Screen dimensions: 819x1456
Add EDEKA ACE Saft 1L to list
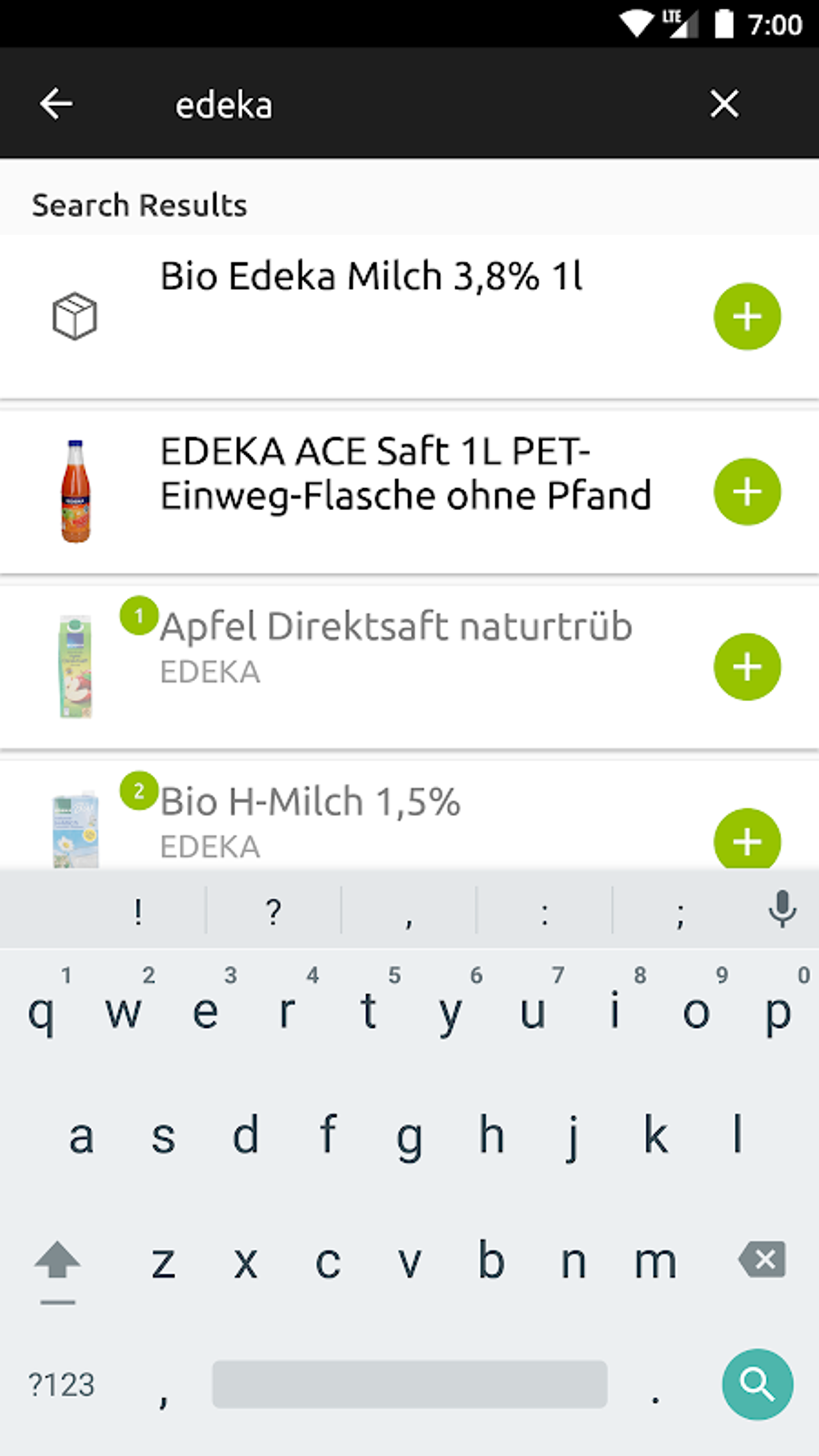[747, 491]
